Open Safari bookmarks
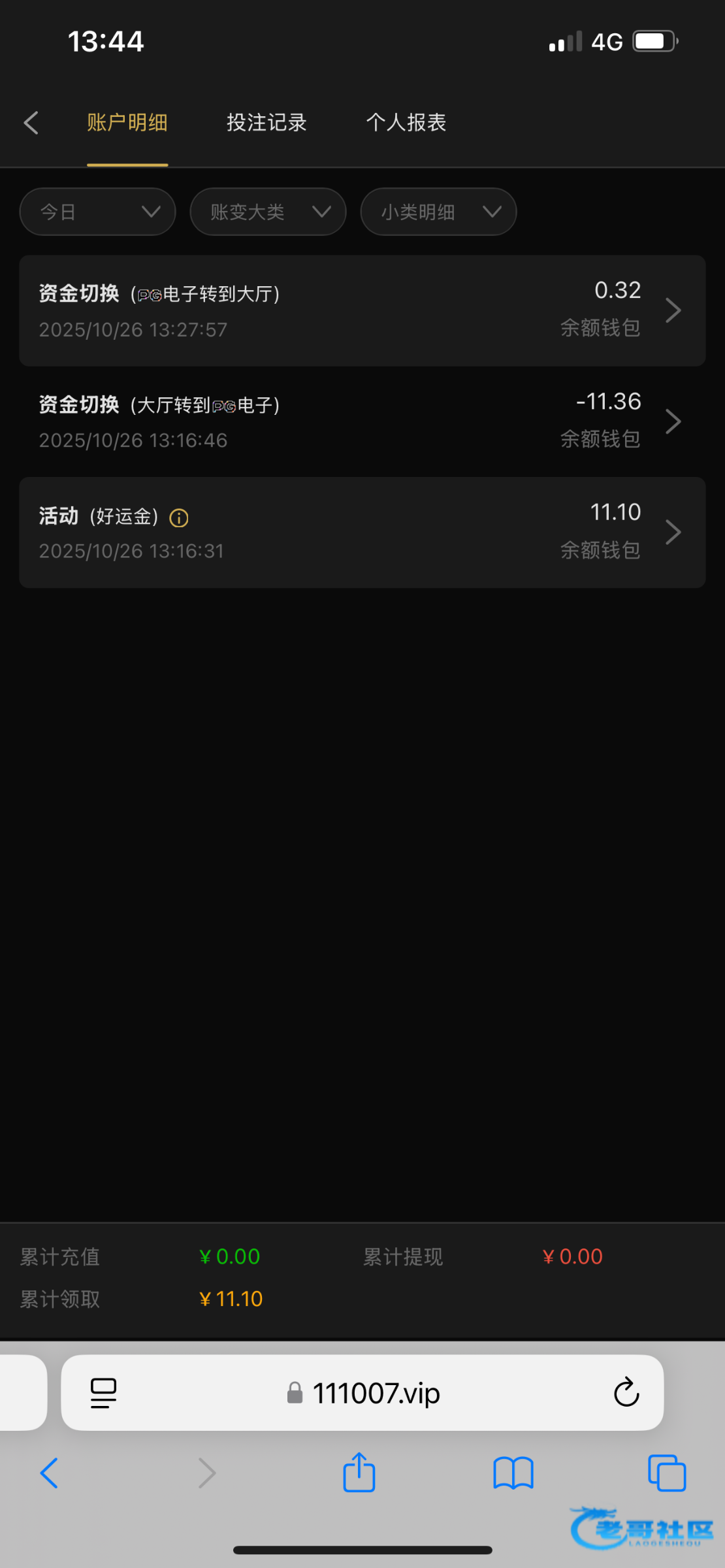 click(513, 1474)
